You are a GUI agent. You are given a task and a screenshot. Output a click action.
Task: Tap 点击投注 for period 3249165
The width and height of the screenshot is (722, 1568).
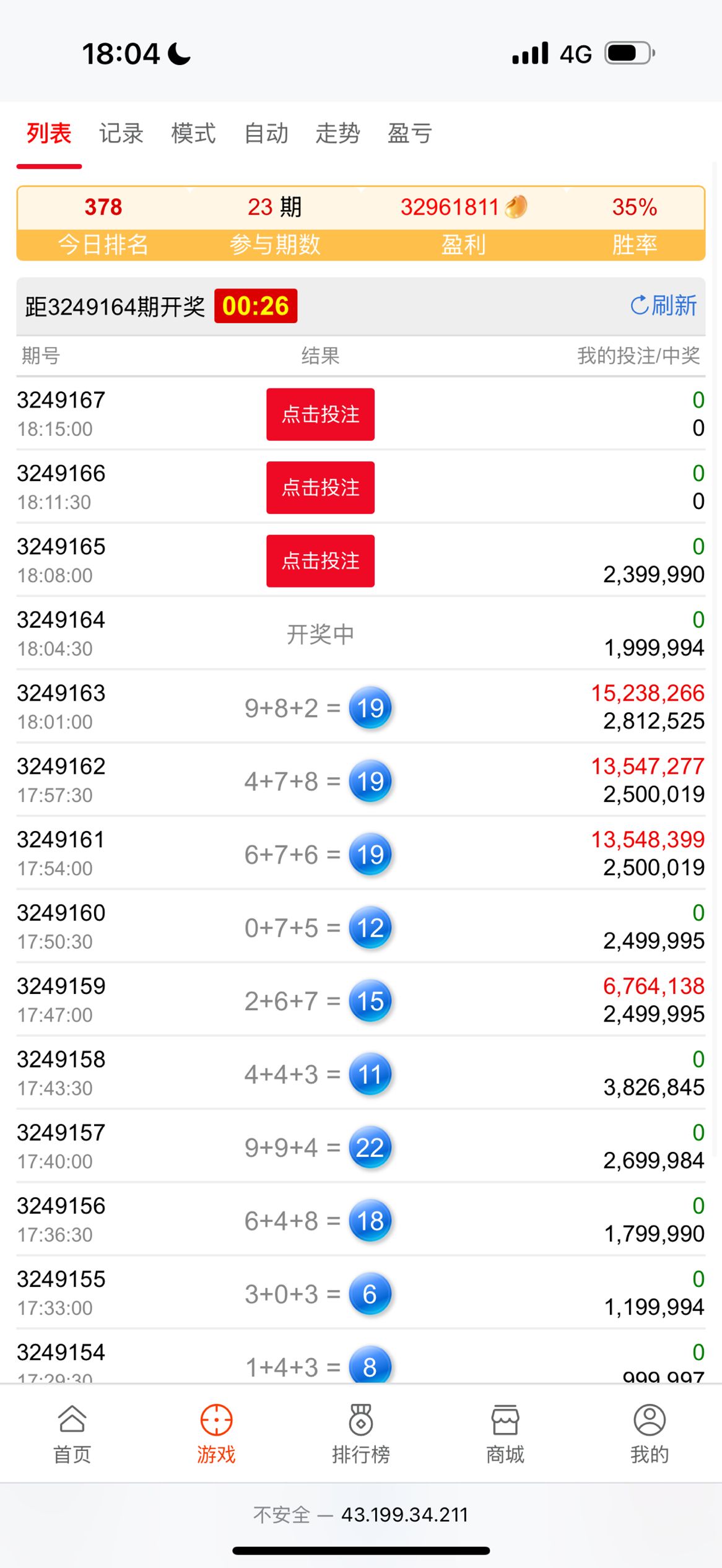[320, 560]
